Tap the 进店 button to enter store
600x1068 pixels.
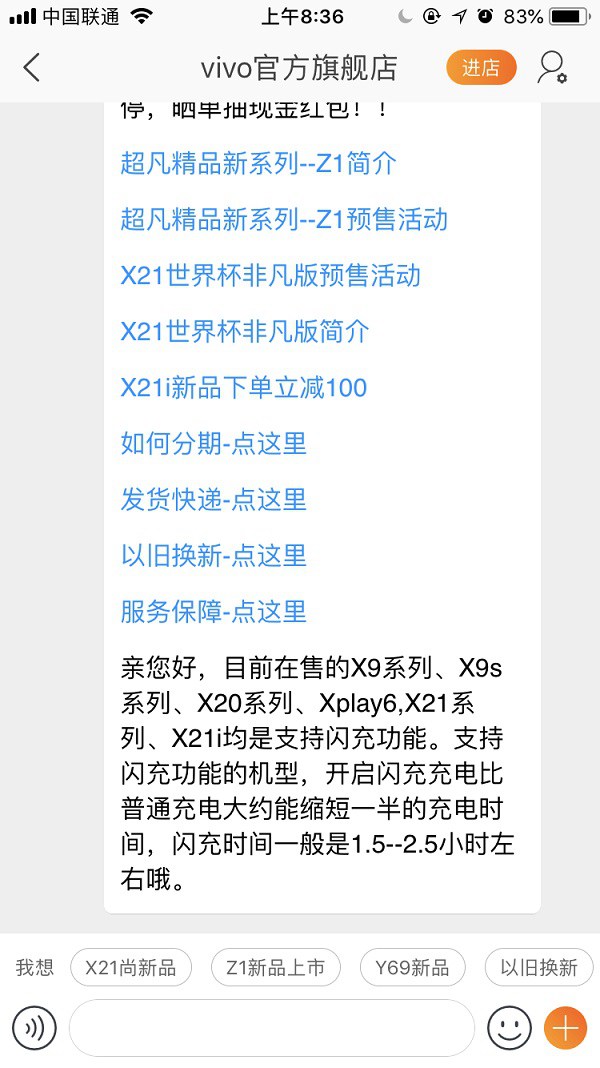pyautogui.click(x=481, y=68)
